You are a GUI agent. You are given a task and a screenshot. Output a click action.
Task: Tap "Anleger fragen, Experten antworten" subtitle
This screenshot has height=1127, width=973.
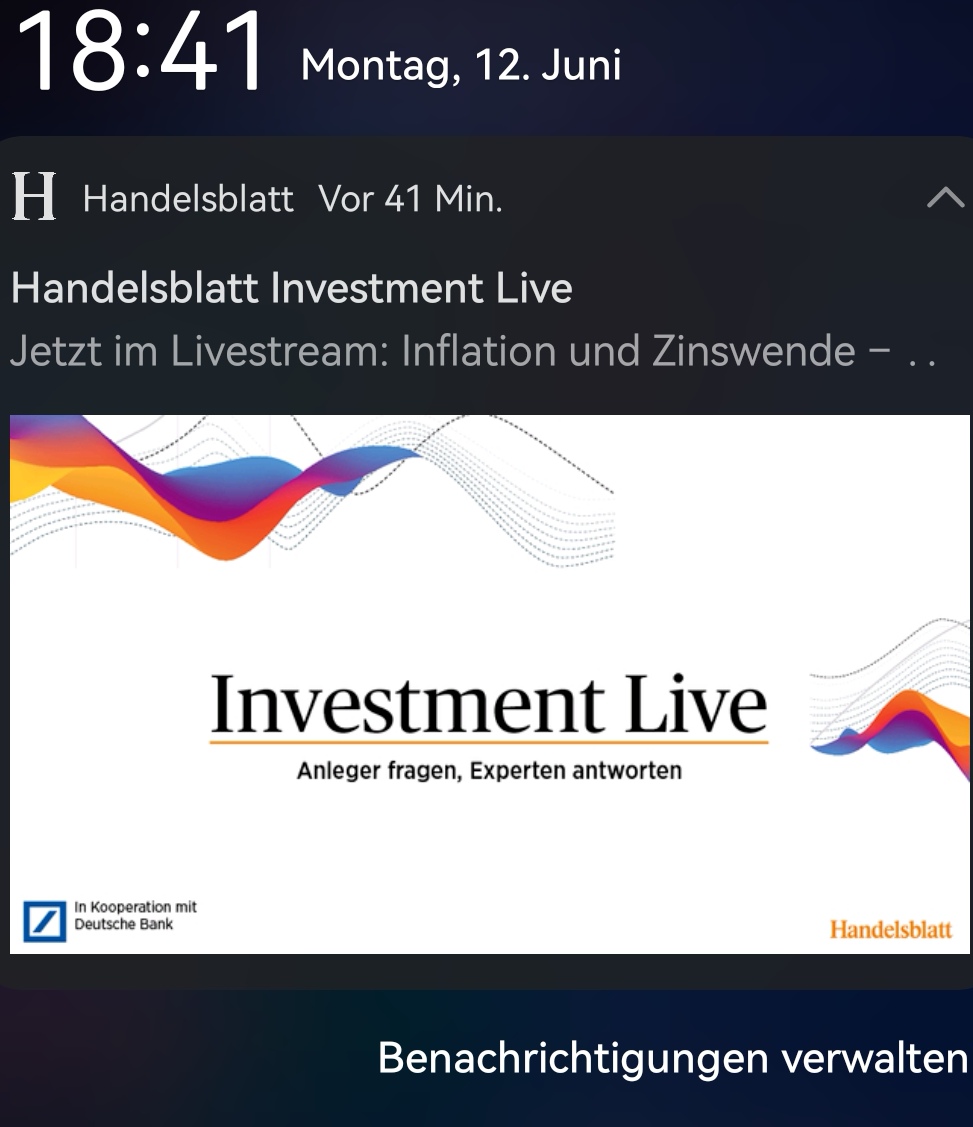489,770
